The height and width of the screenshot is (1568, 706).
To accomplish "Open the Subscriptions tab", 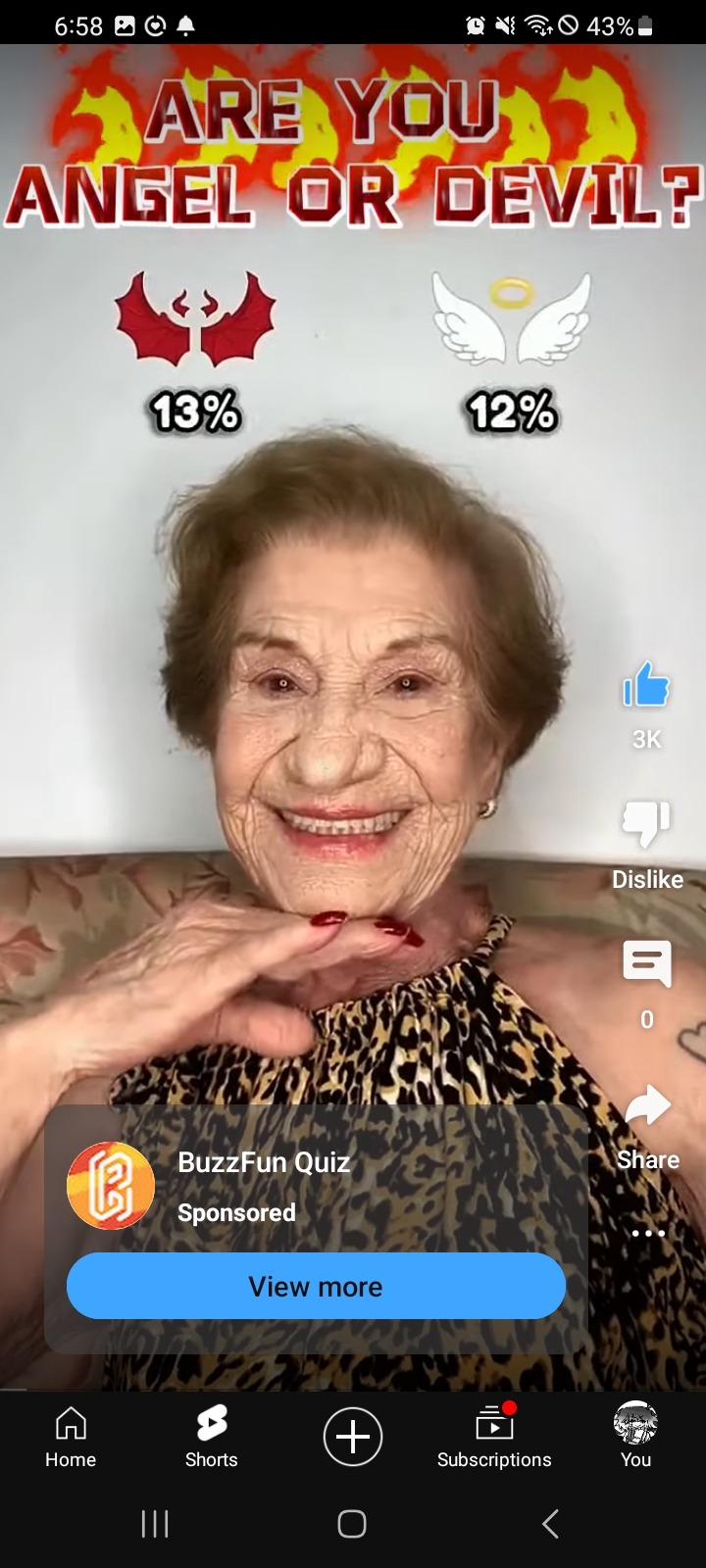I will 494,1437.
